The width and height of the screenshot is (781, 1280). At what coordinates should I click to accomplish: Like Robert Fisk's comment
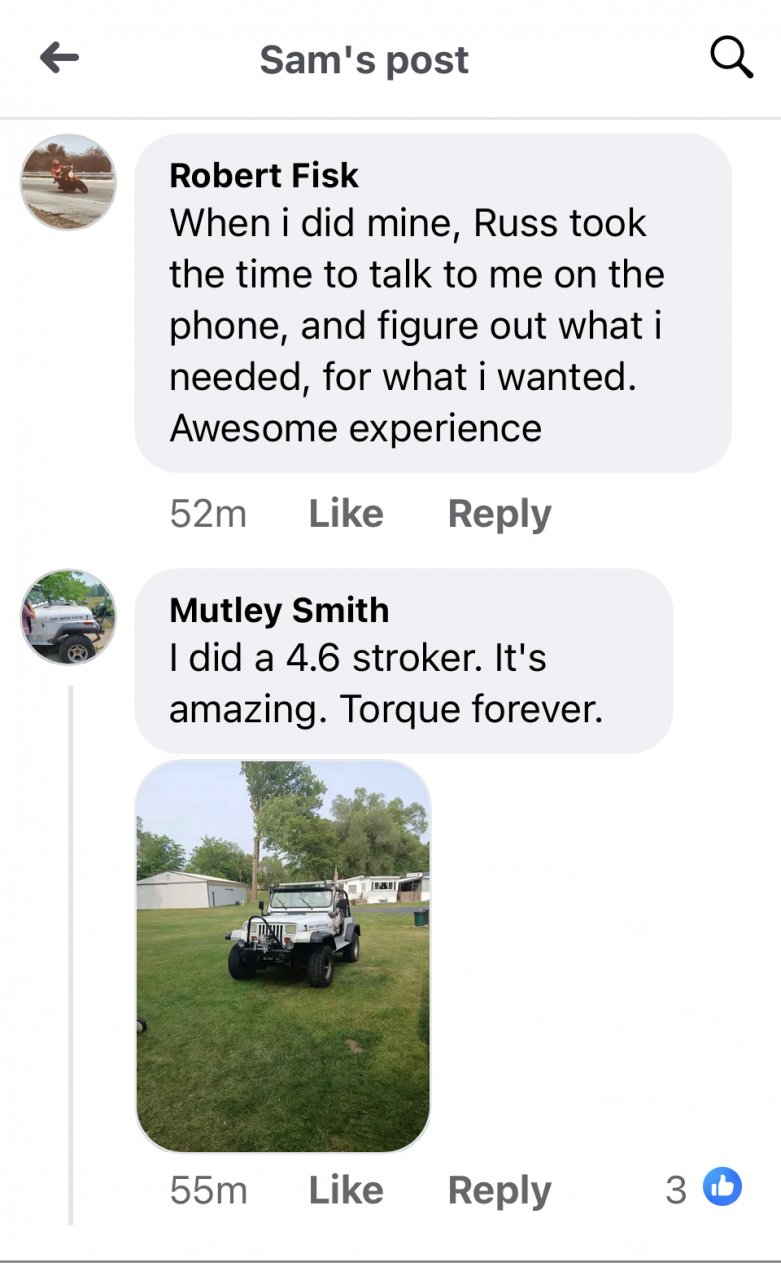345,513
